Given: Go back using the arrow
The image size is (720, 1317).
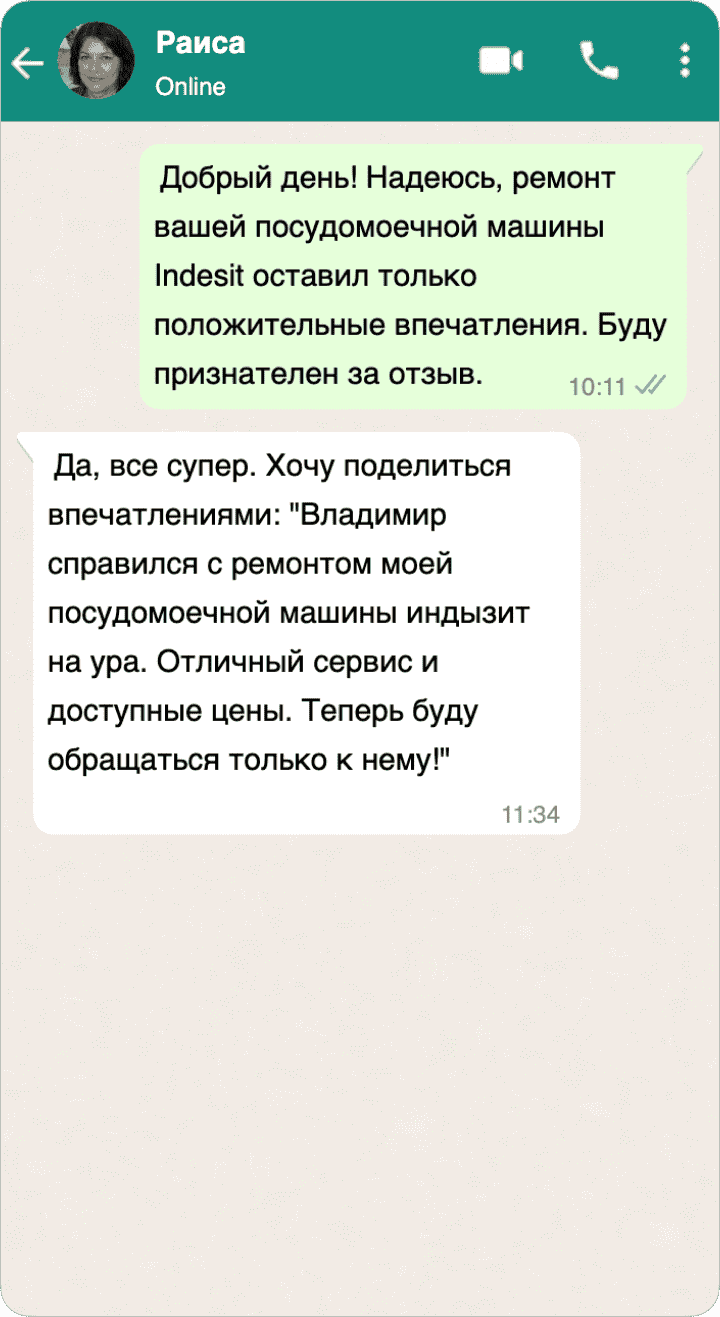Looking at the screenshot, I should [x=27, y=64].
